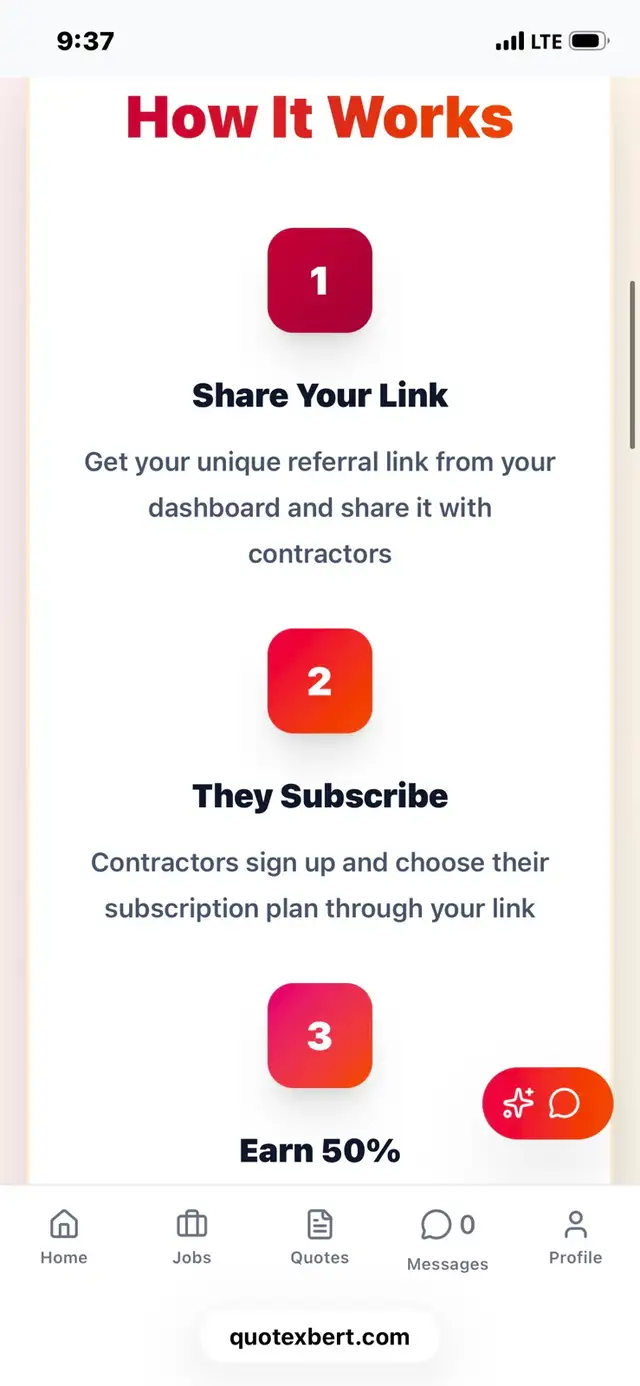640x1386 pixels.
Task: Open the AI chat assistant button
Action: 547,1103
